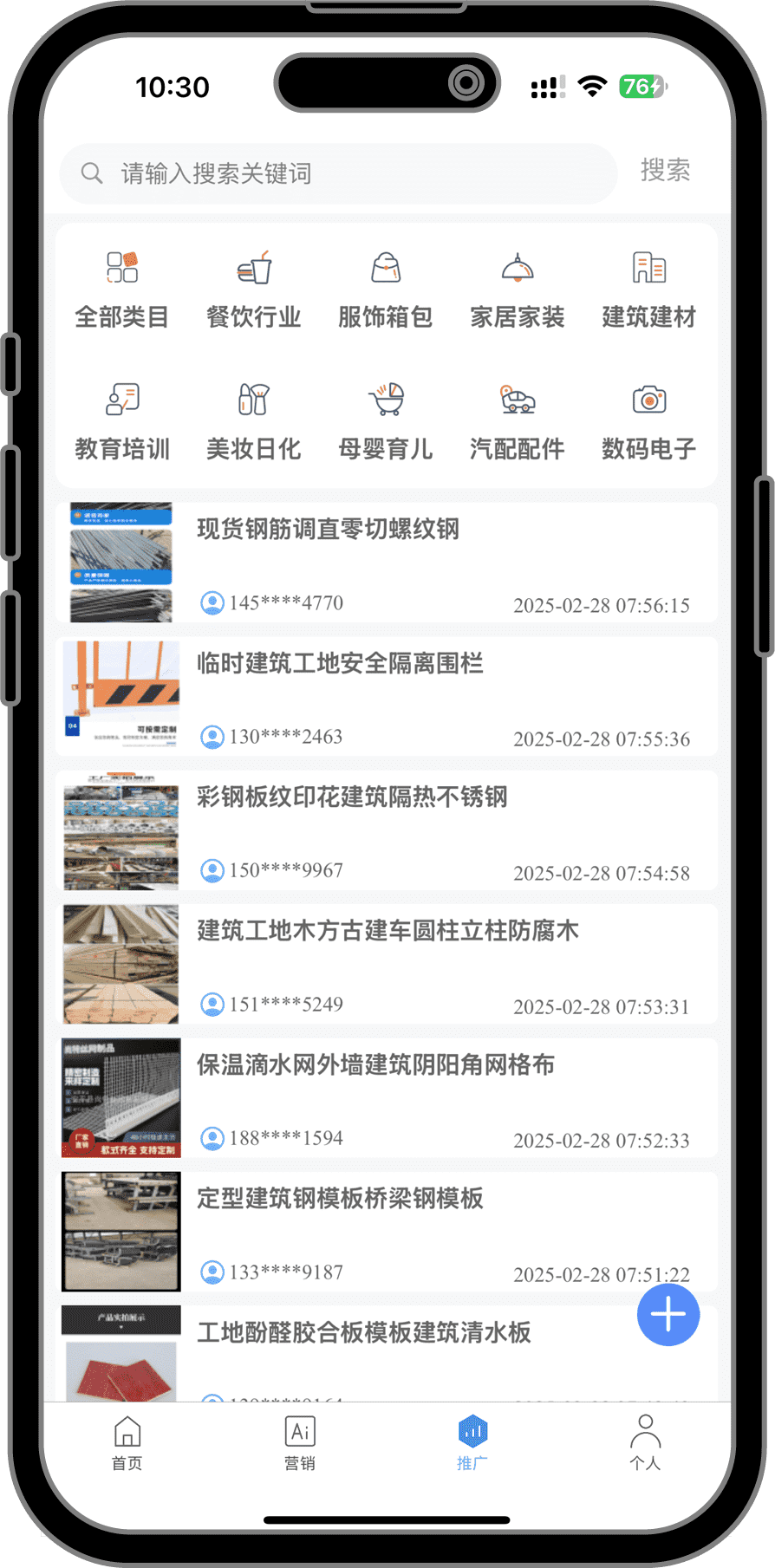The height and width of the screenshot is (1568, 775).
Task: Switch to the 营销 tab
Action: pos(300,1444)
